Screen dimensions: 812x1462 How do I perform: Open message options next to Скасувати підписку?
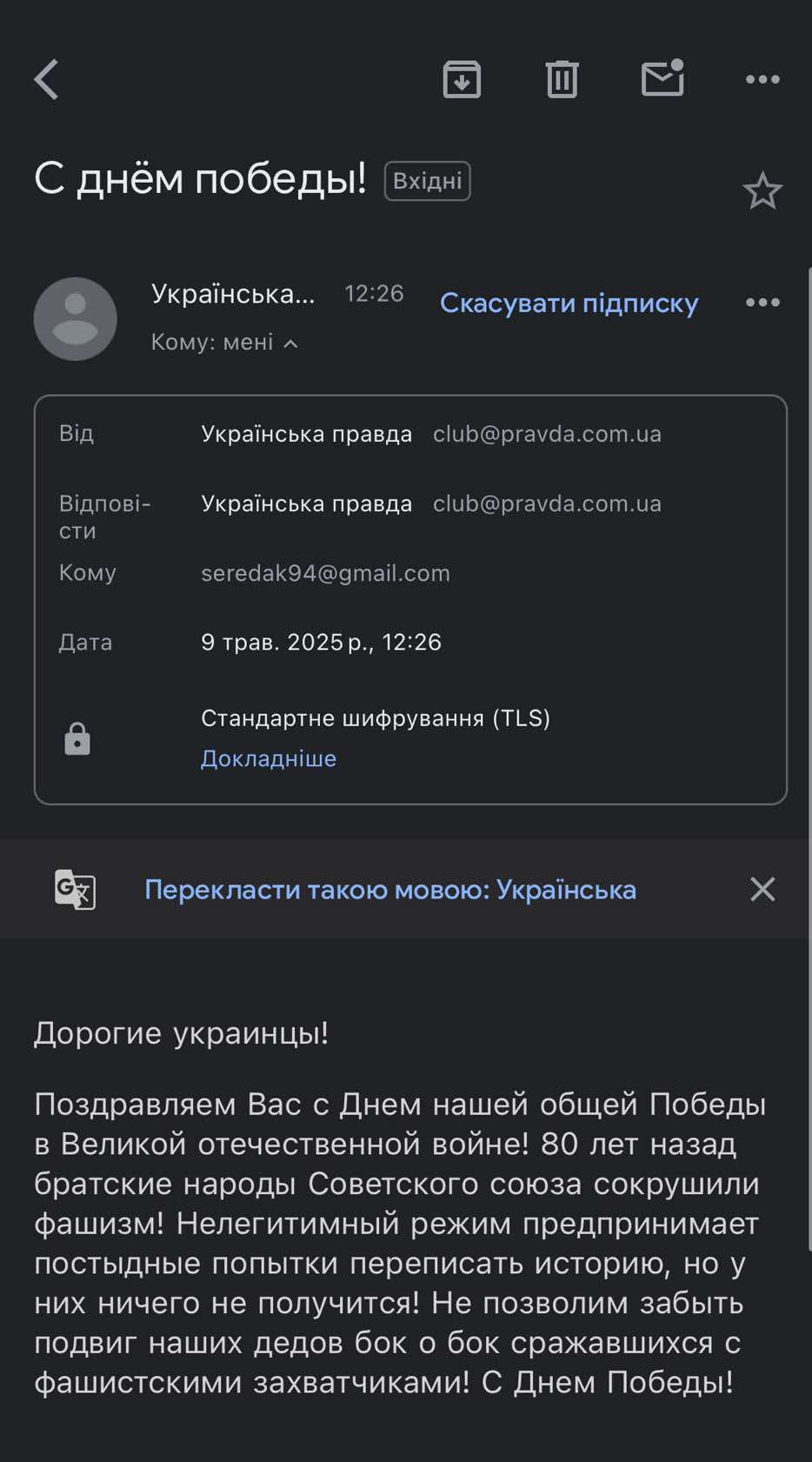(x=762, y=303)
